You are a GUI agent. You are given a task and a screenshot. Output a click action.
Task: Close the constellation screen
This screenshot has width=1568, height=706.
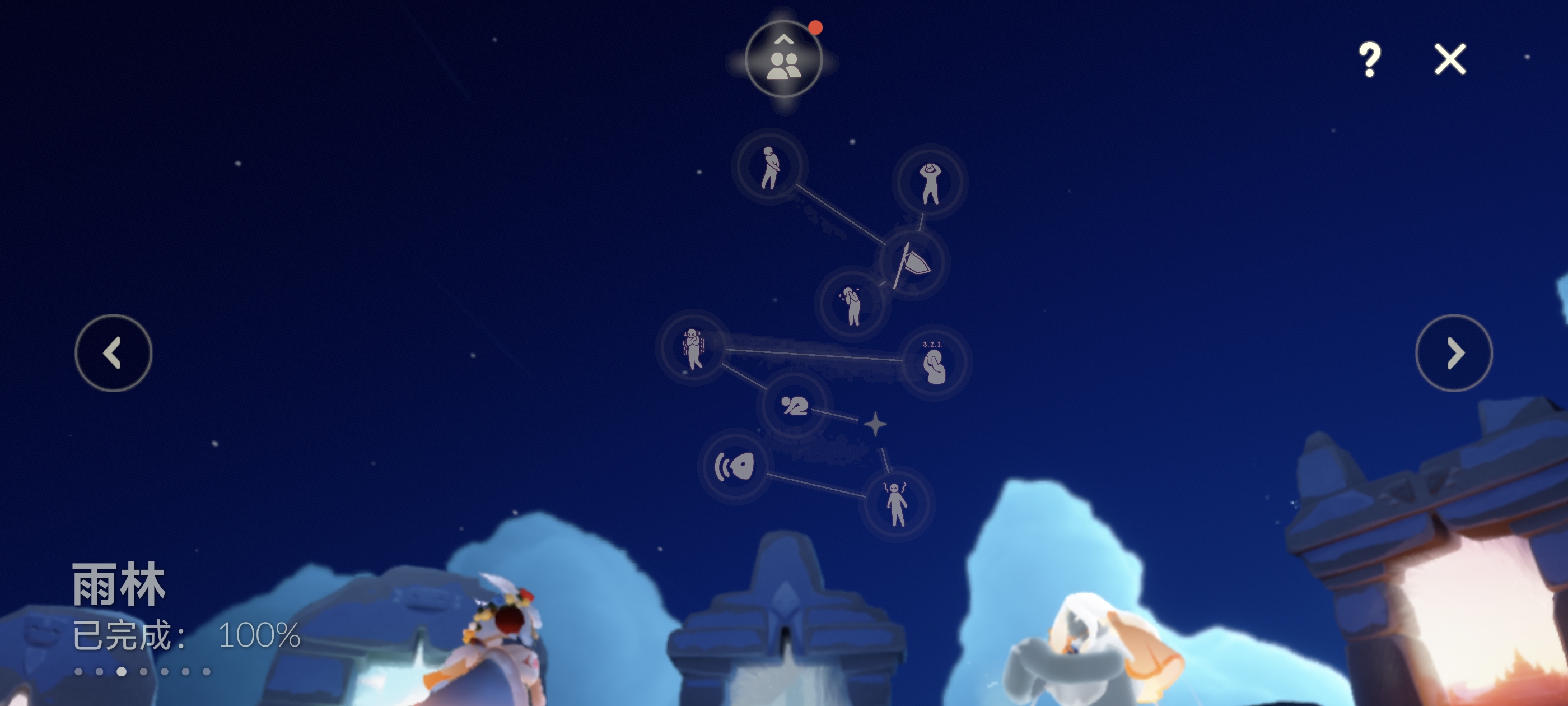1450,59
